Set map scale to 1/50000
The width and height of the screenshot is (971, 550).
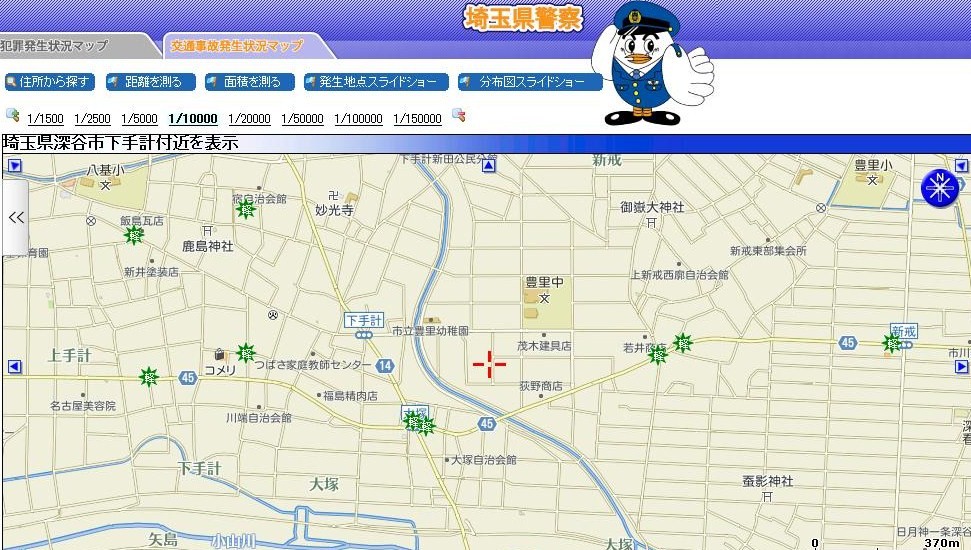coord(302,119)
